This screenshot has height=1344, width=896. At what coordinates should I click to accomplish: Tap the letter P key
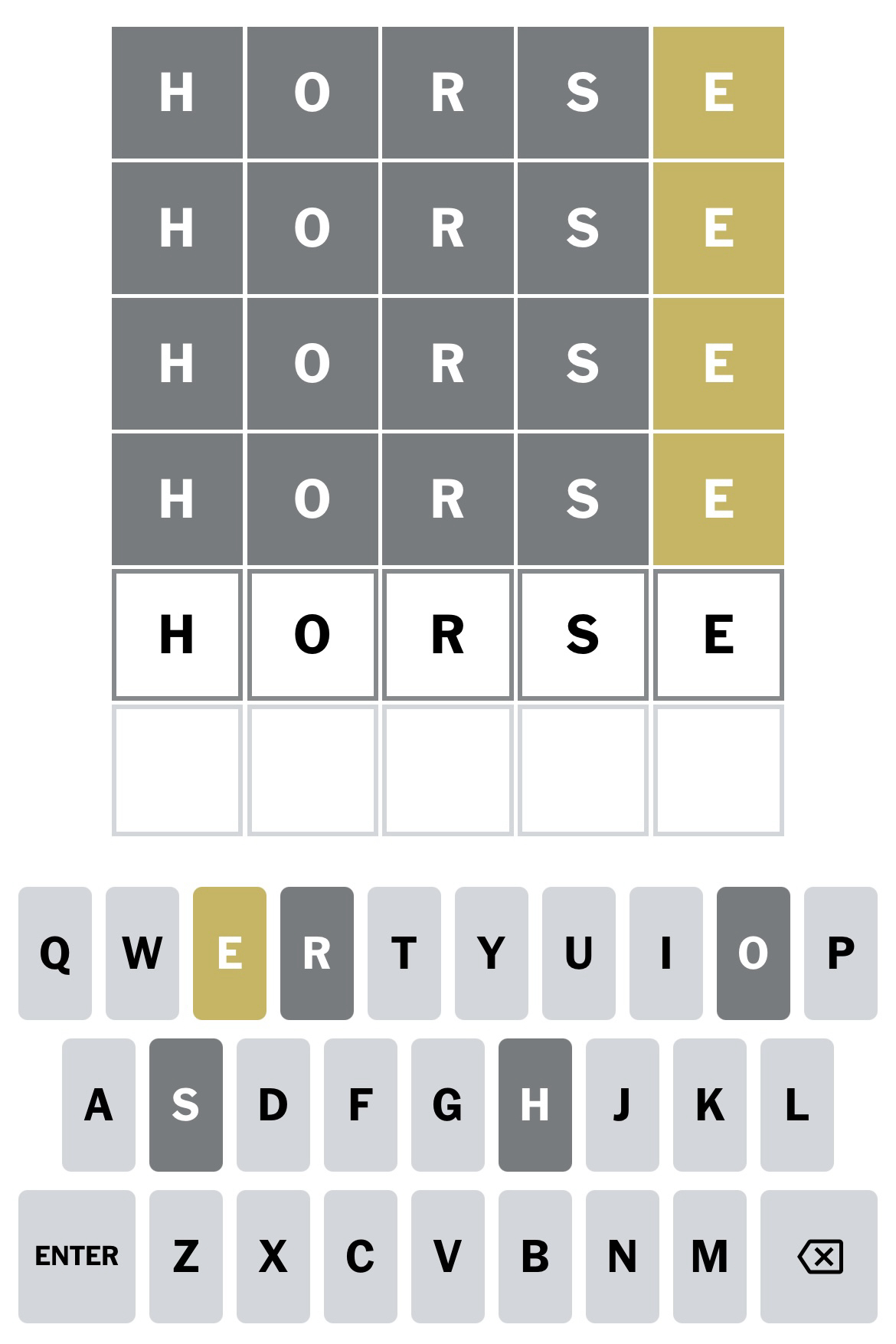pos(841,953)
